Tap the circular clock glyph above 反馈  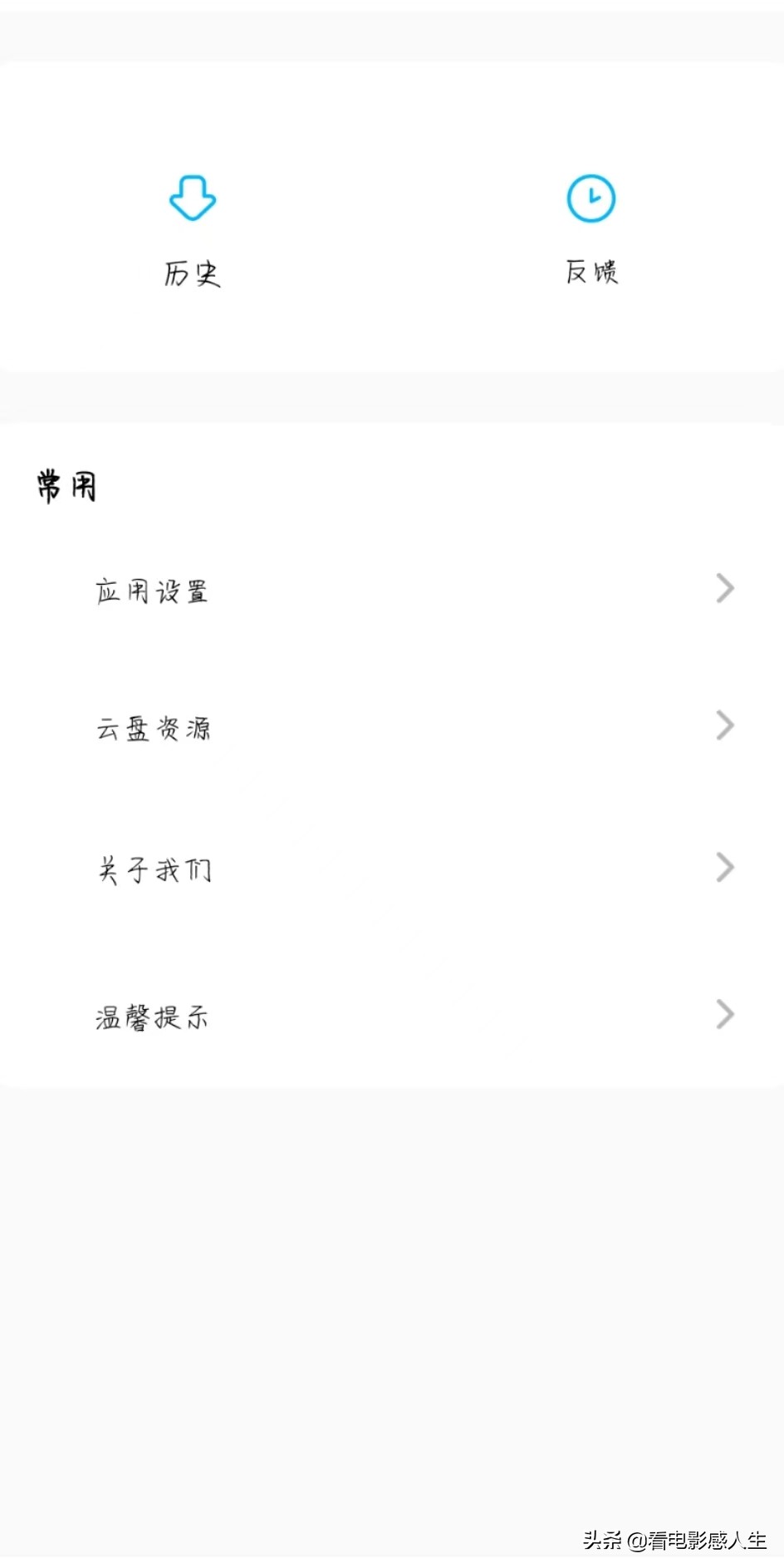pos(590,198)
